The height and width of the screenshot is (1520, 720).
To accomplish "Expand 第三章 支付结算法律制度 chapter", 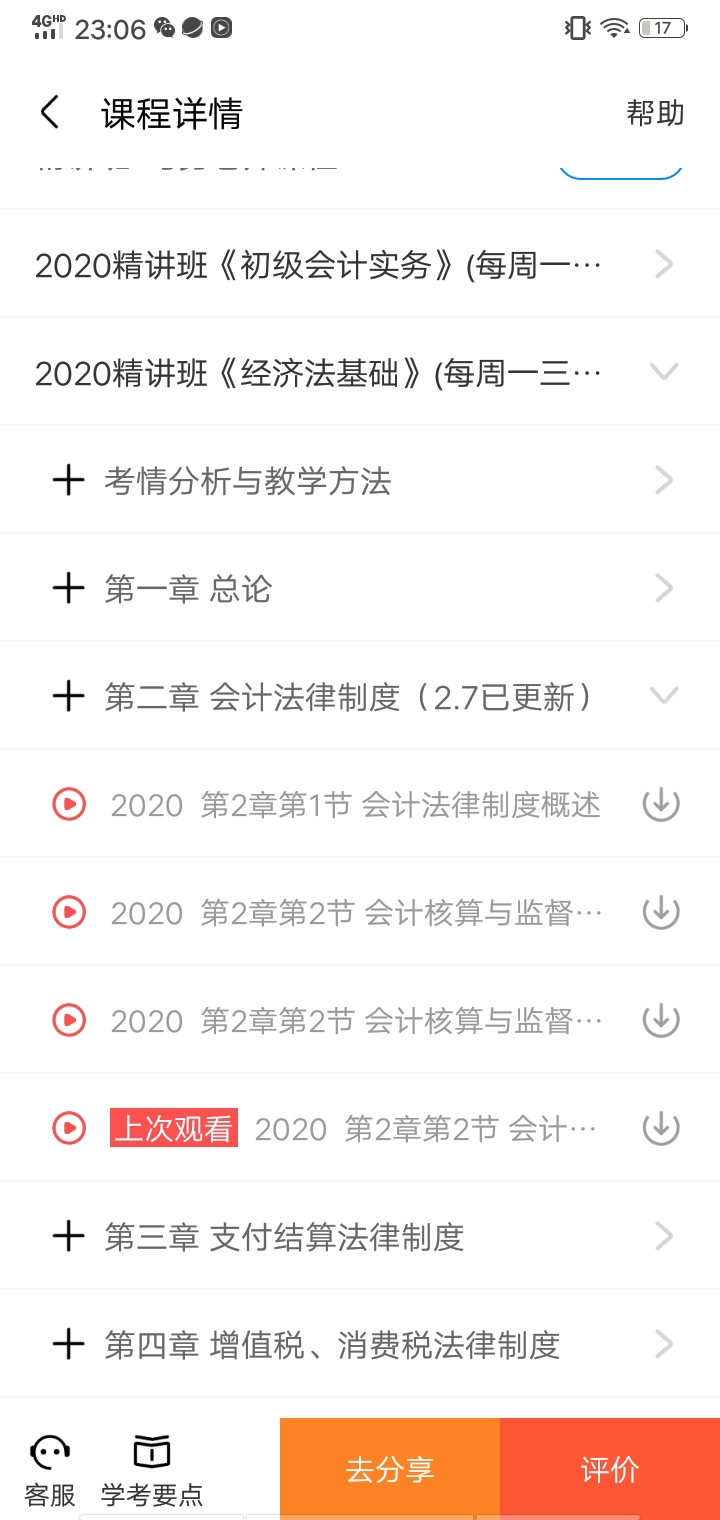I will [x=360, y=1236].
